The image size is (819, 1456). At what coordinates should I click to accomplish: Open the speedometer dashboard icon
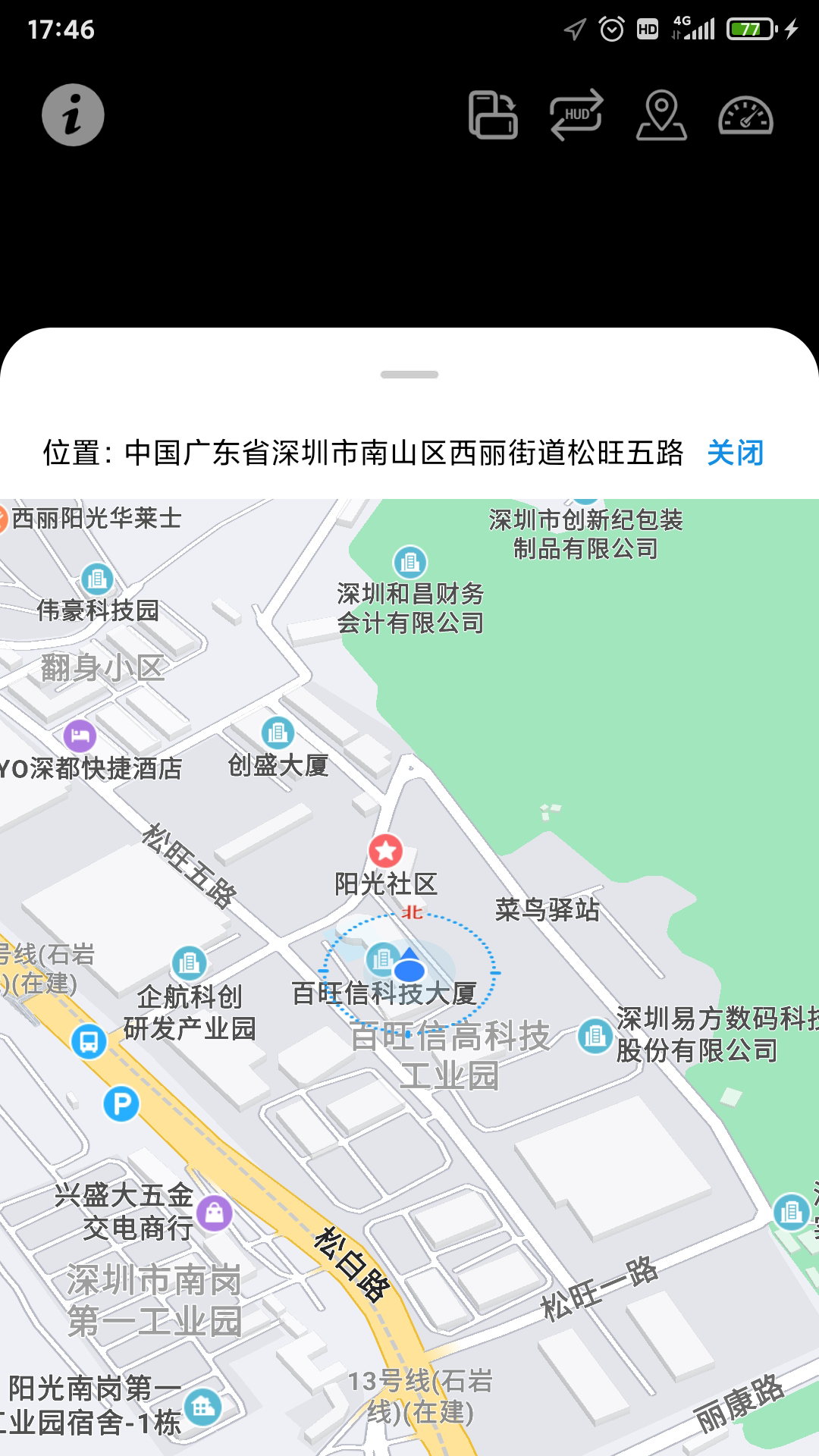[x=745, y=118]
